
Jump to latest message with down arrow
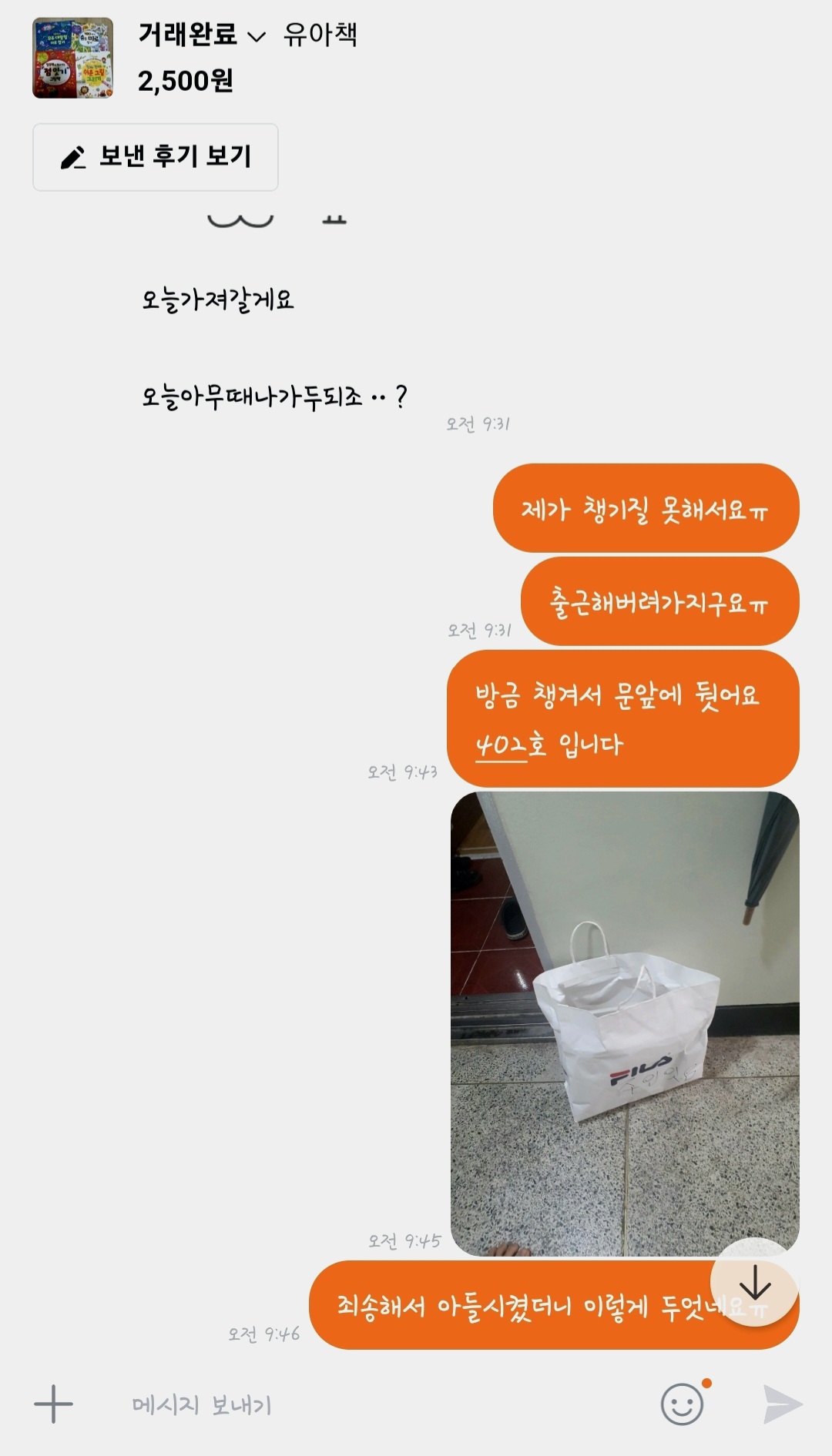(754, 1282)
